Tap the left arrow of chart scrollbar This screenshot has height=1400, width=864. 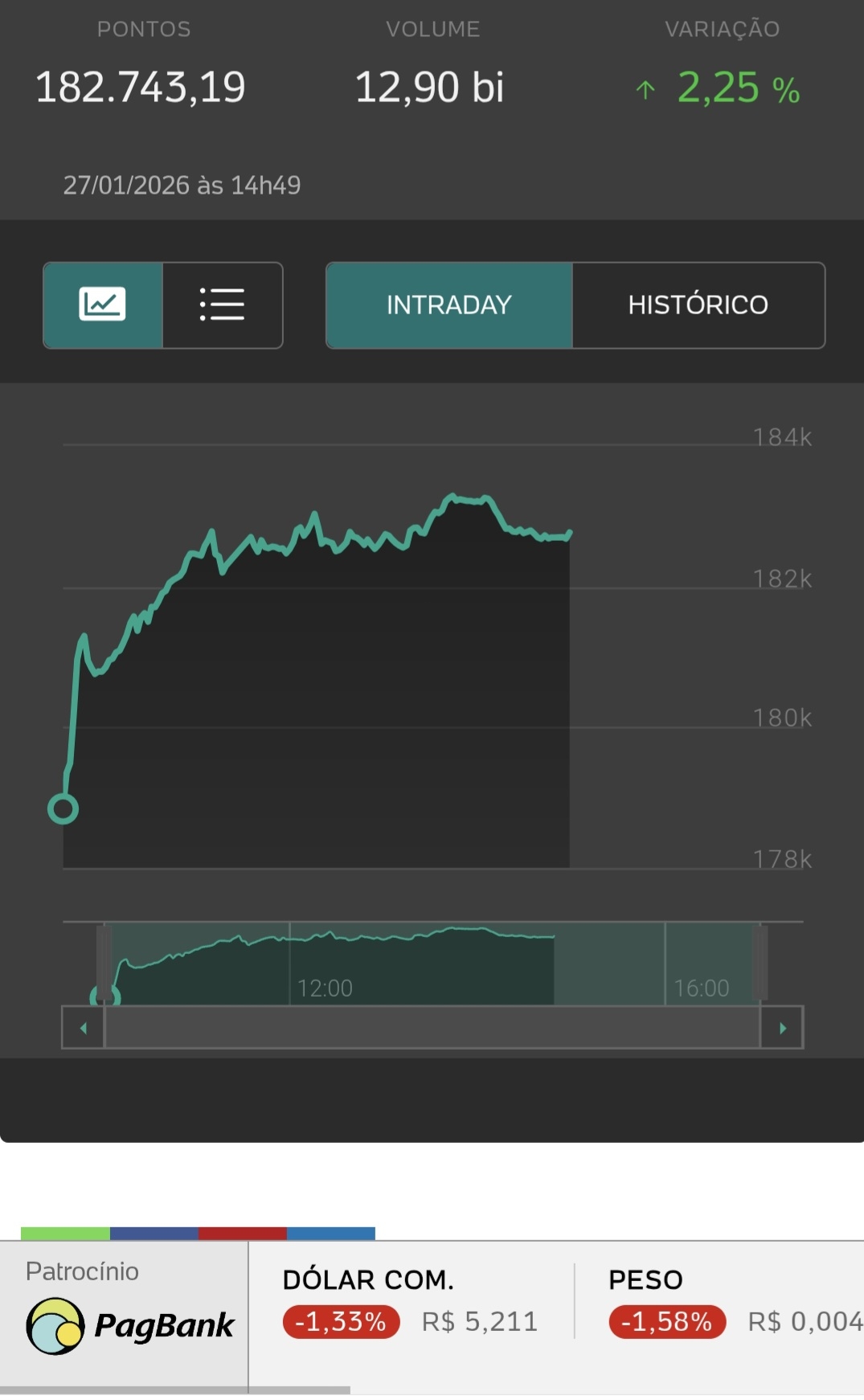click(x=83, y=1028)
